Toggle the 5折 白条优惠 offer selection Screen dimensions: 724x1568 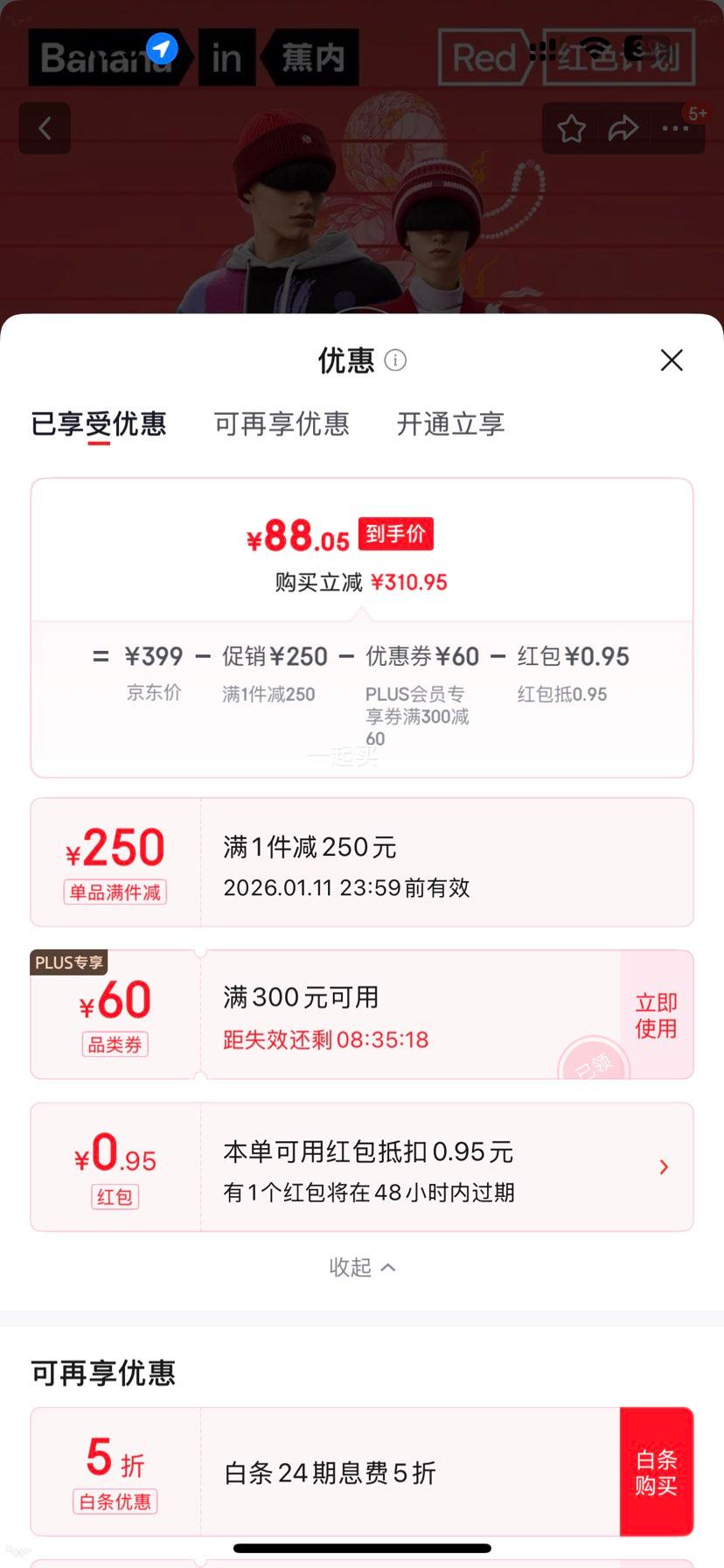click(114, 1470)
